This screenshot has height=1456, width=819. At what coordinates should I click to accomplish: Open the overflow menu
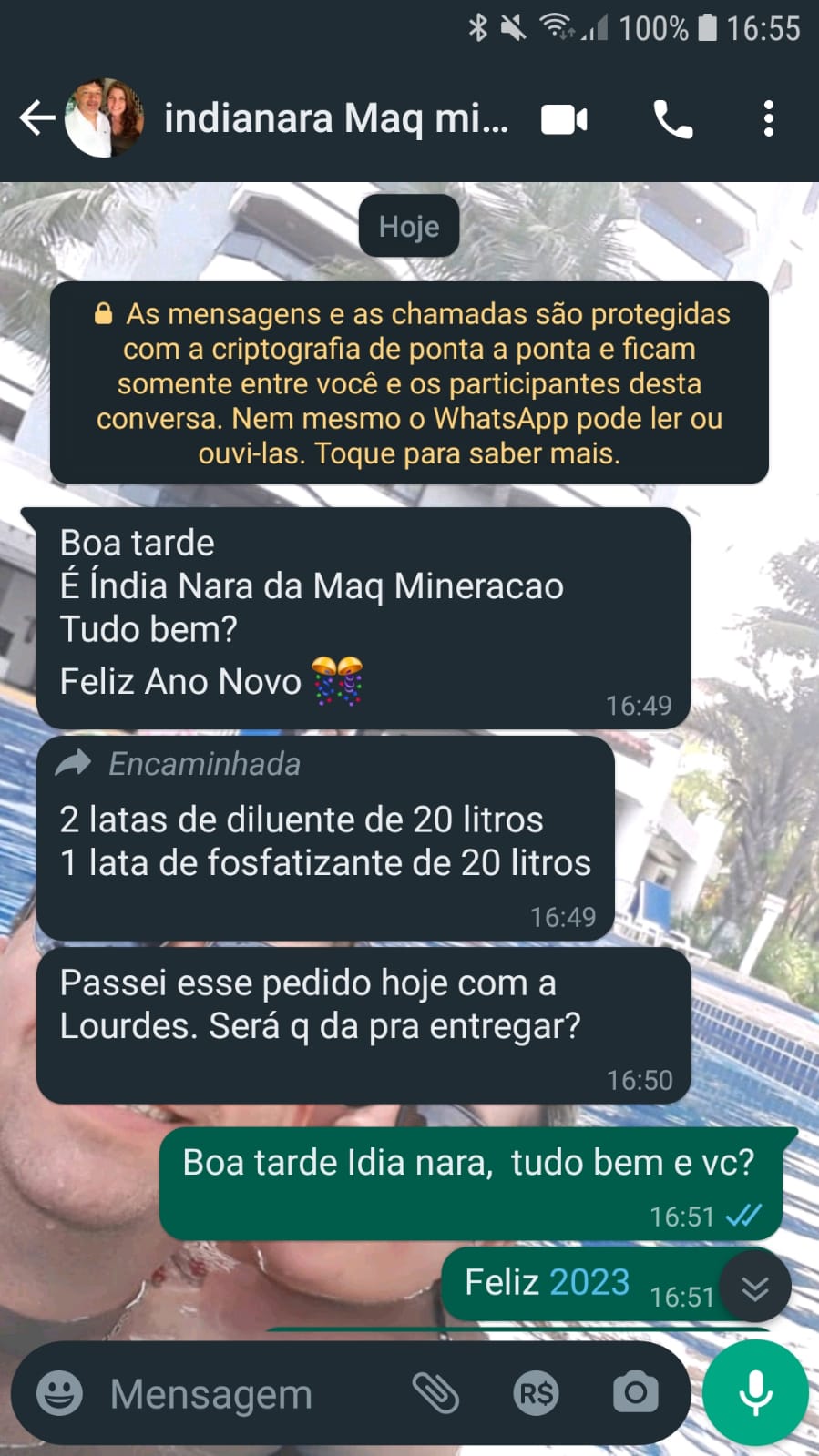[769, 119]
